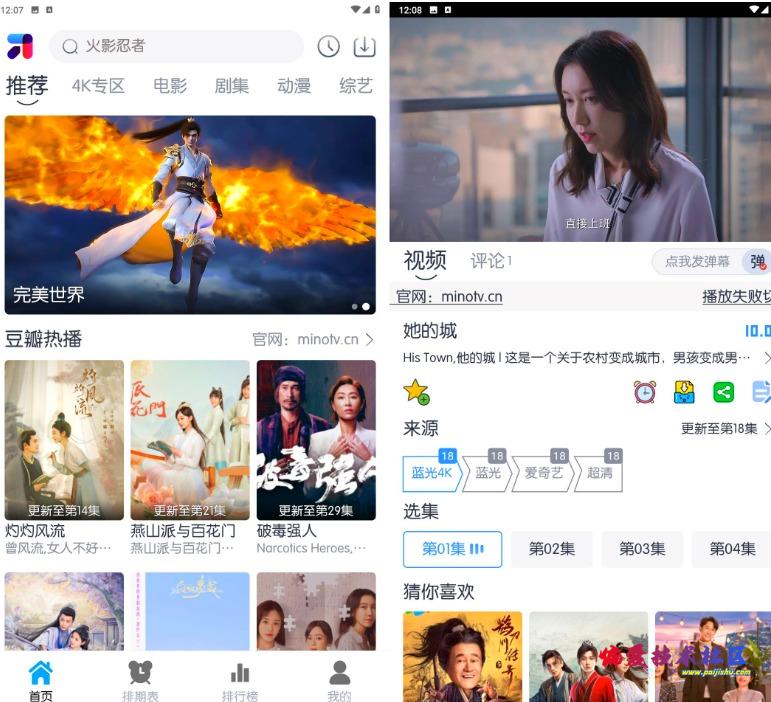Go to the 我的 bottom tab
This screenshot has height=702, width=771.
click(x=340, y=681)
